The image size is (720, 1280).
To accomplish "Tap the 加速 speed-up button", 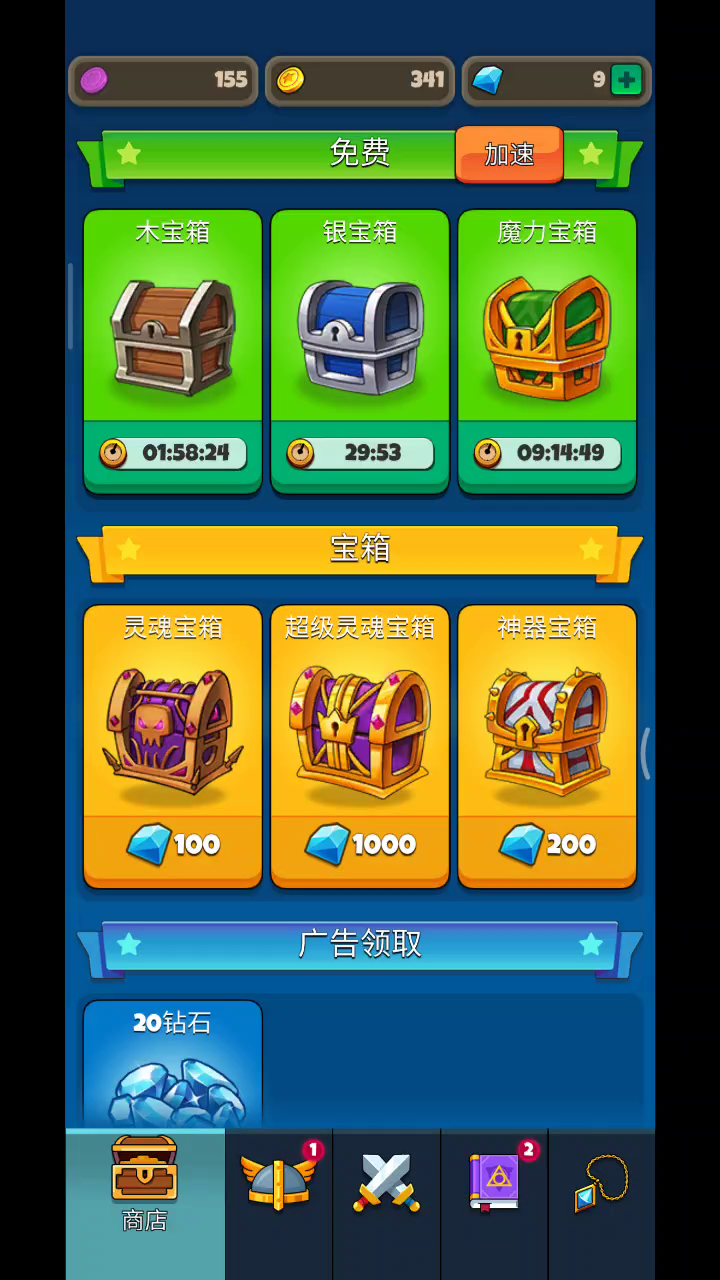I will 509,155.
